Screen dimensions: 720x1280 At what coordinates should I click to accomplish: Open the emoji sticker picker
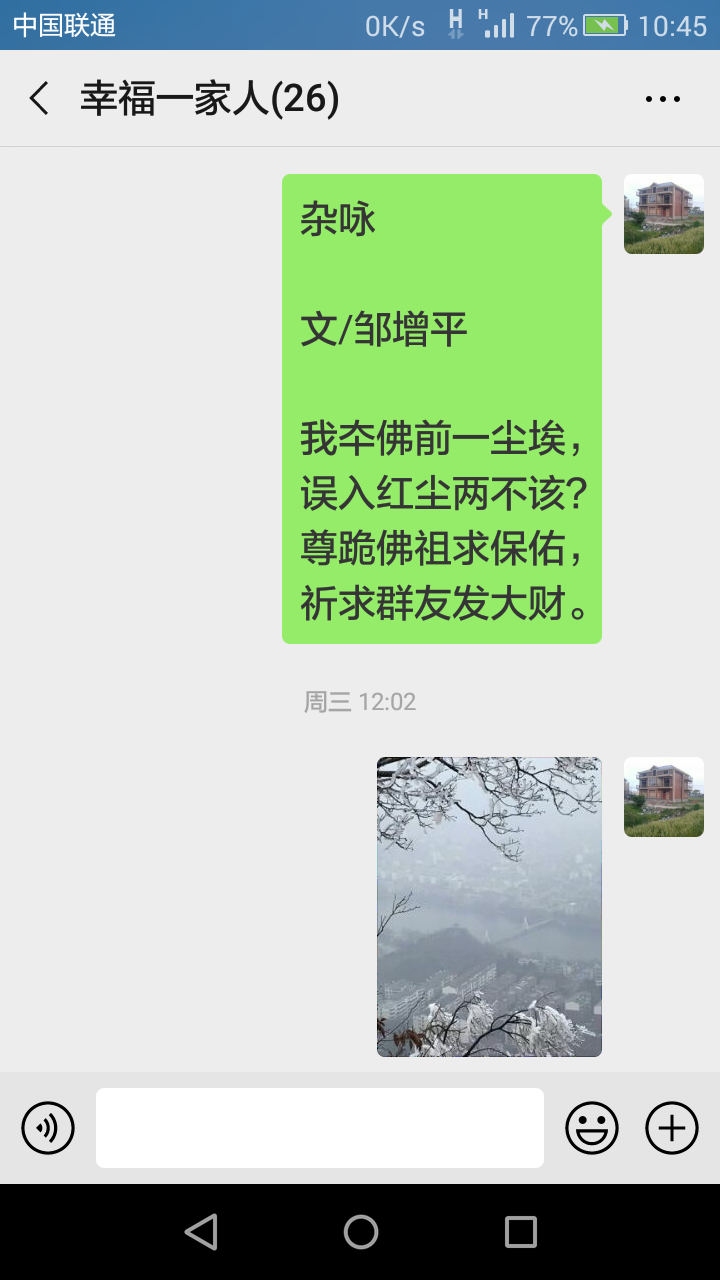point(592,1128)
